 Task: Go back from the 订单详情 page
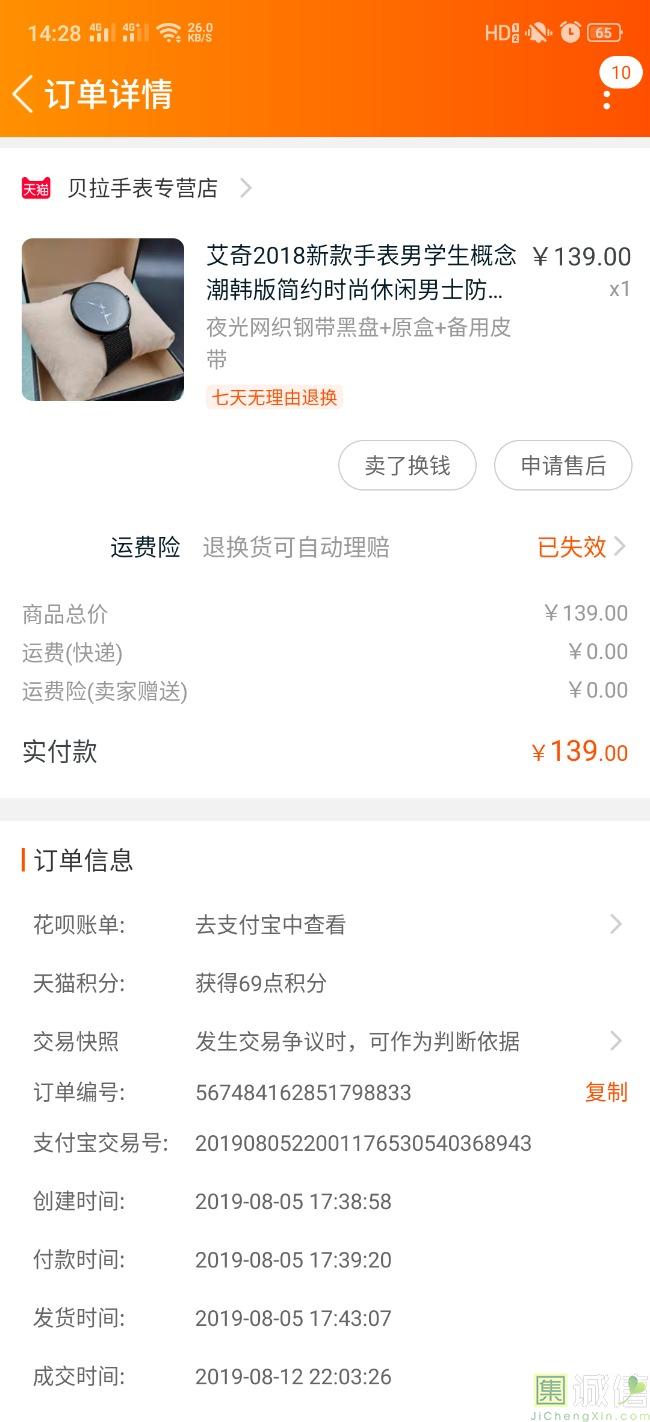[x=23, y=94]
